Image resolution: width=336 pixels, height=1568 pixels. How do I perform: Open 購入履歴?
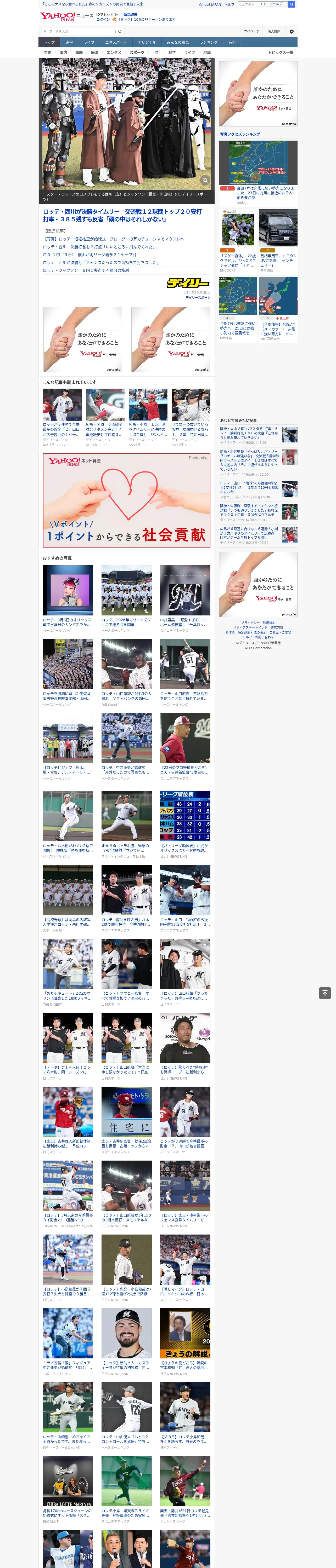[274, 31]
